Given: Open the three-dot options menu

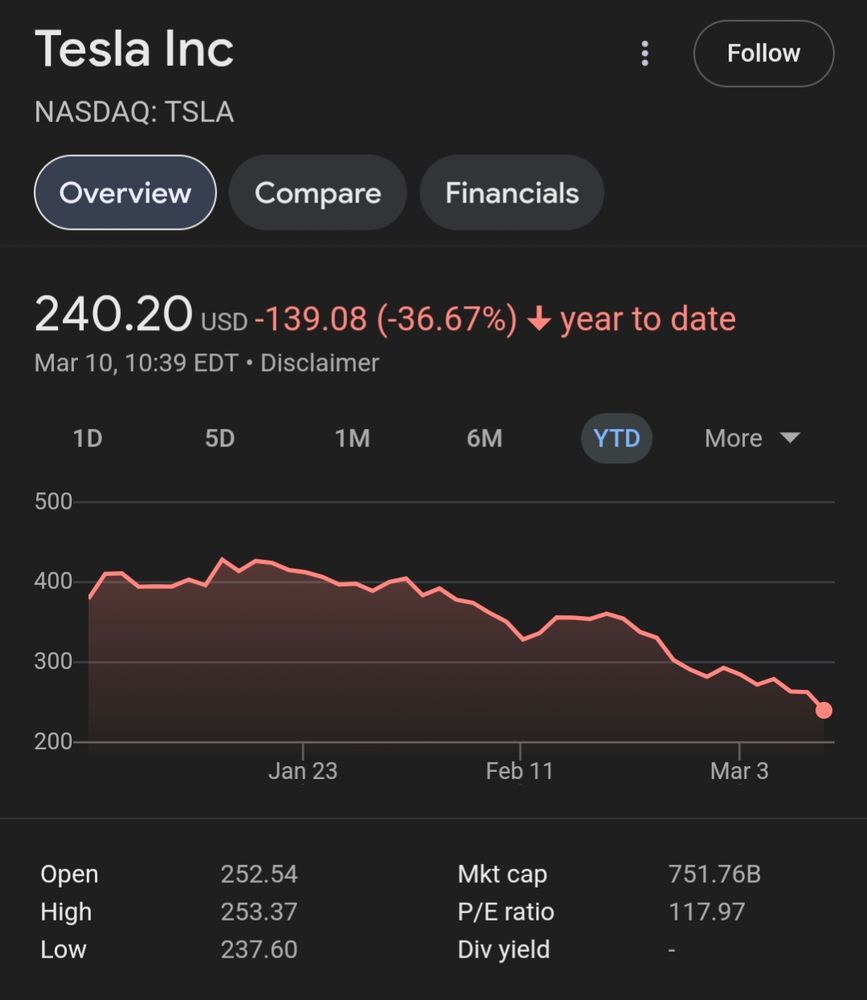Looking at the screenshot, I should click(645, 54).
